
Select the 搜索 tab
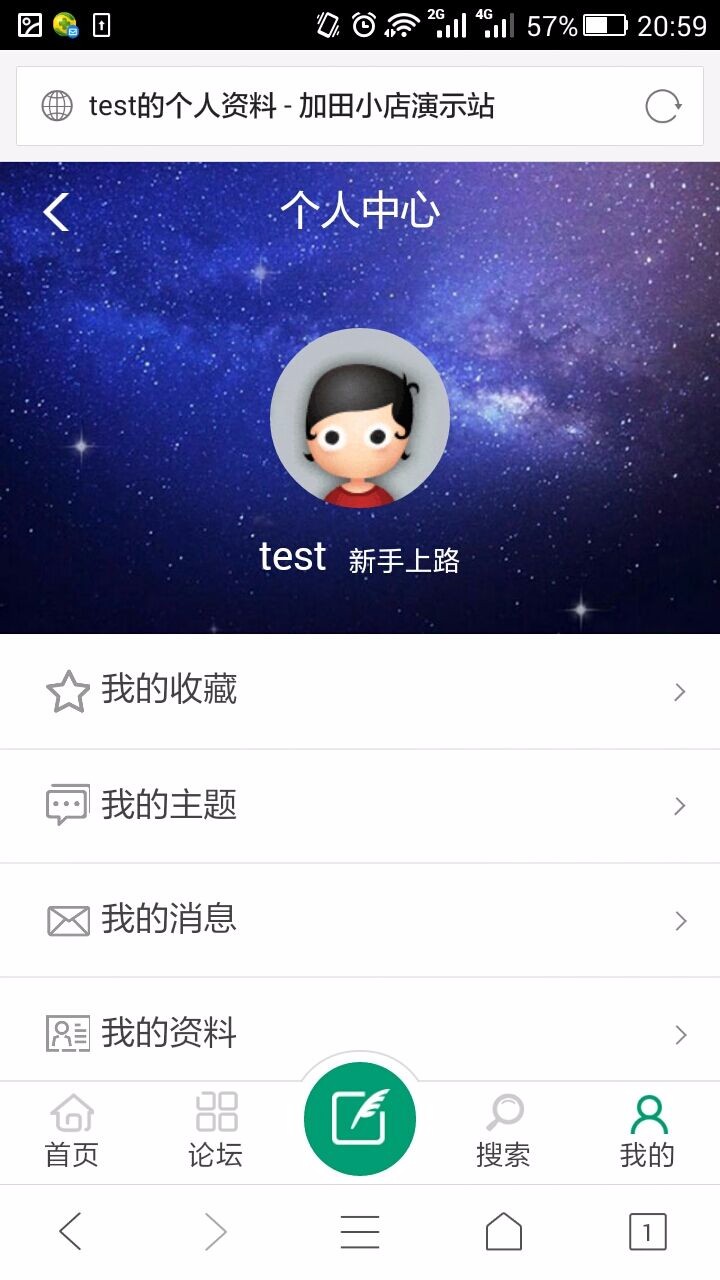pos(504,1131)
